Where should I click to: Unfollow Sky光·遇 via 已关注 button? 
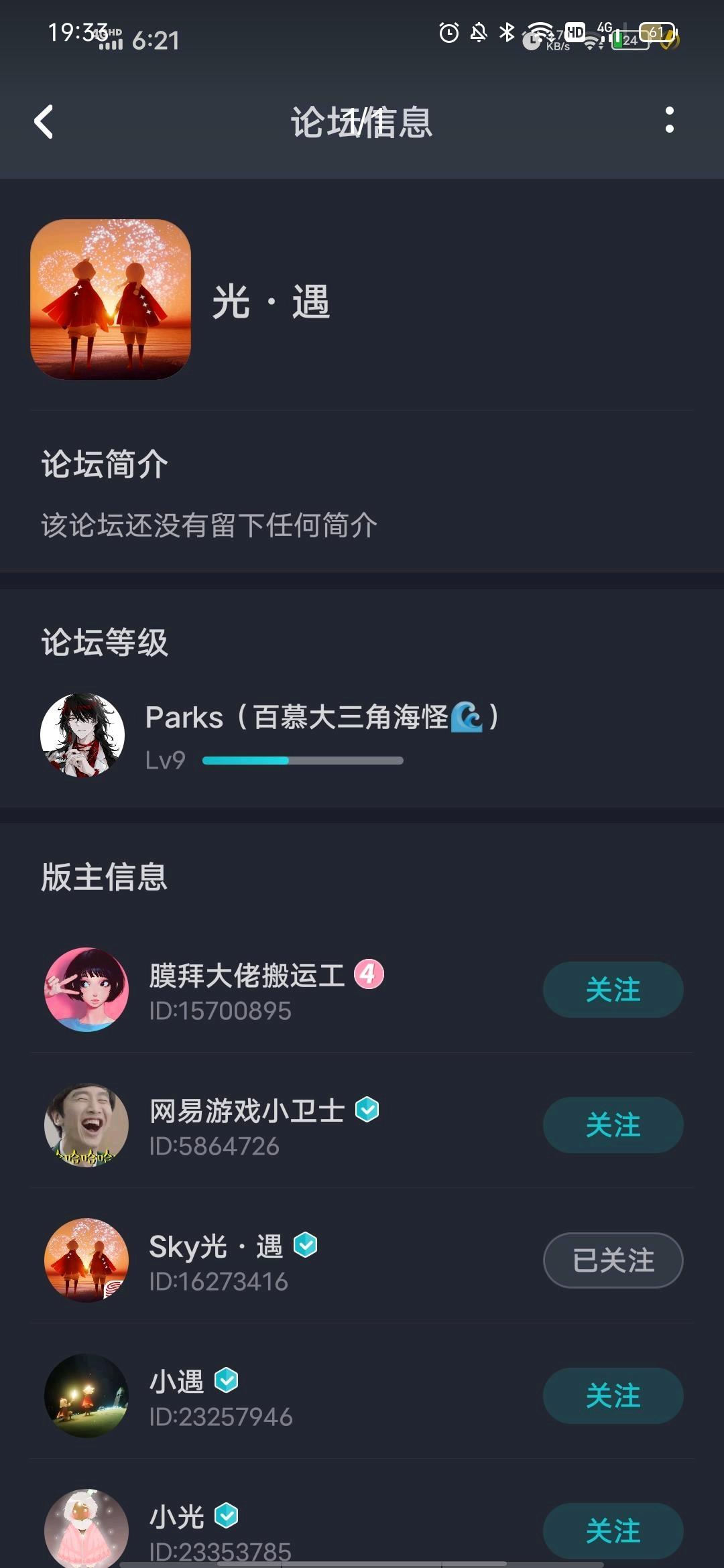click(x=613, y=1260)
